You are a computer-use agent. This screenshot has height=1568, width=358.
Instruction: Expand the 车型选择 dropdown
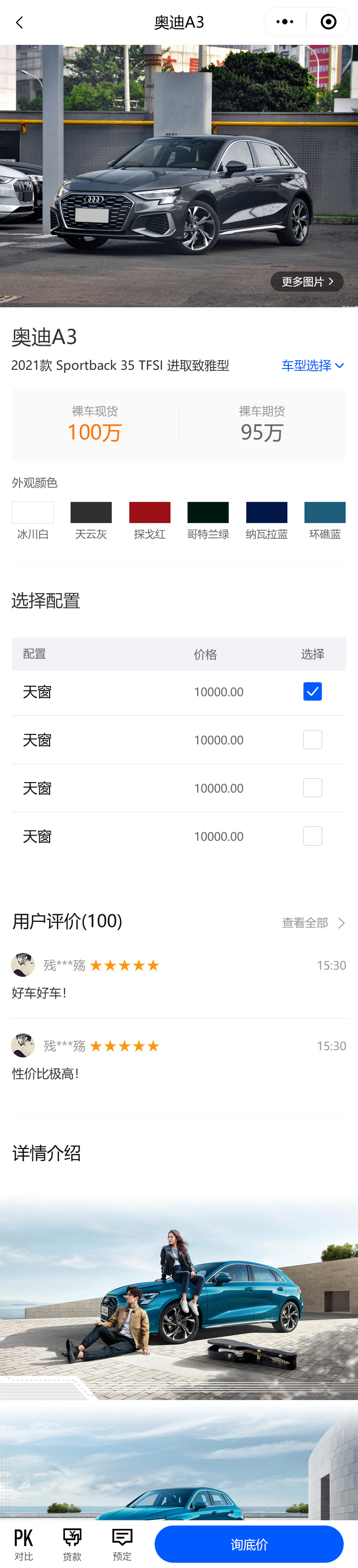(x=312, y=365)
